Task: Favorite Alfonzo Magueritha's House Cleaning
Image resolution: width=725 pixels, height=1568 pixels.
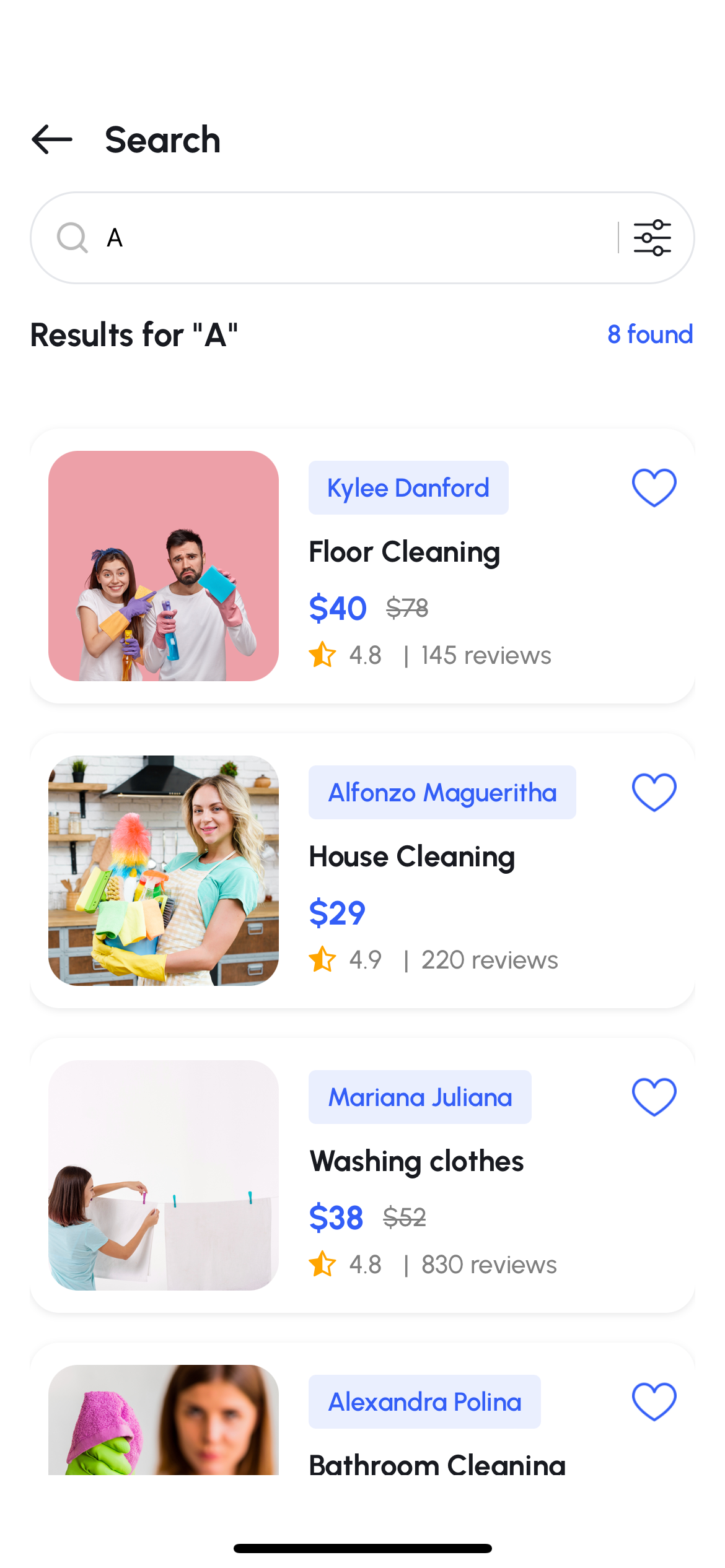Action: (654, 792)
